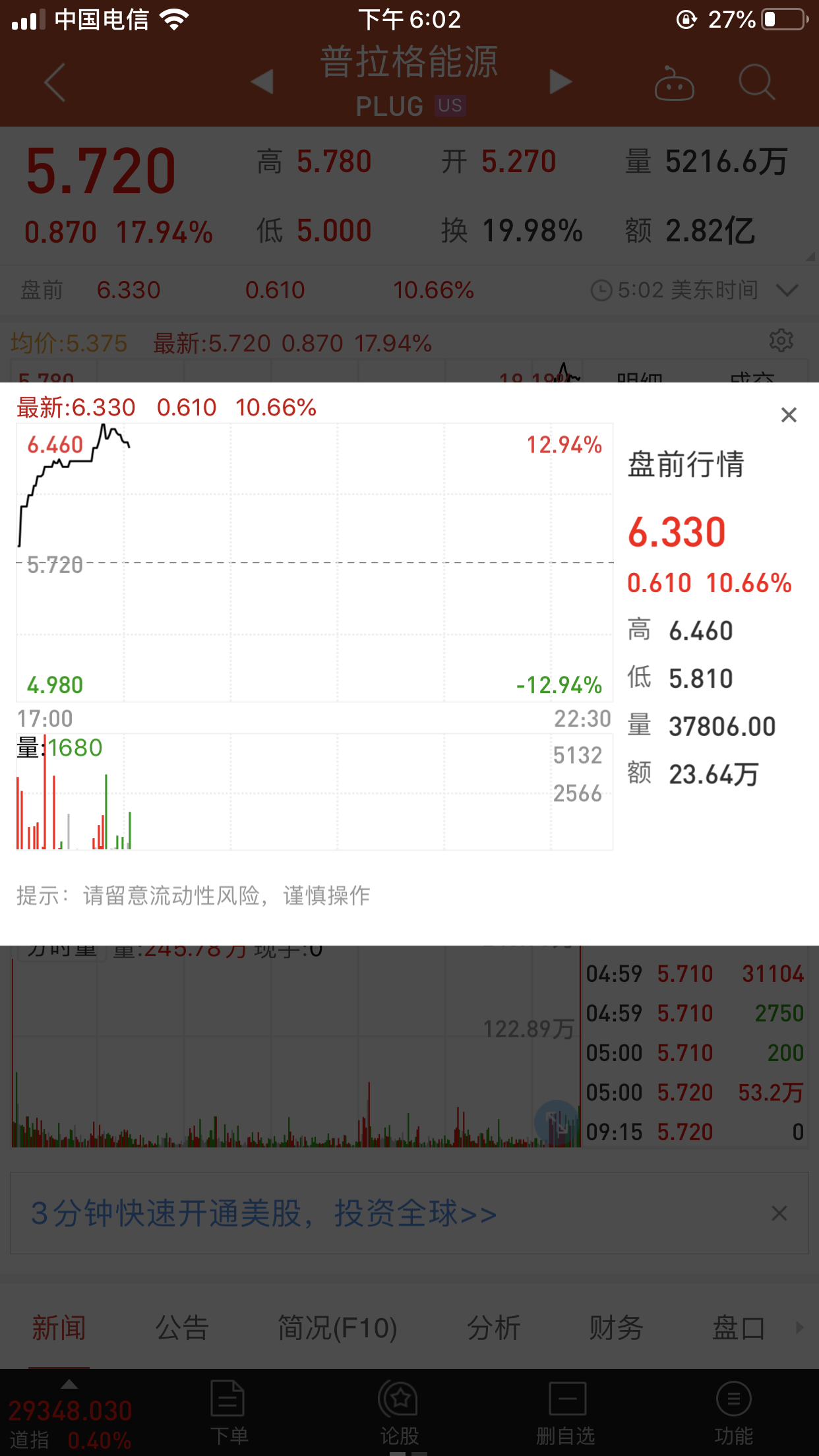The image size is (819, 1456).
Task: Expand the 盘前 pre-market row dropdown
Action: pyautogui.click(x=787, y=290)
